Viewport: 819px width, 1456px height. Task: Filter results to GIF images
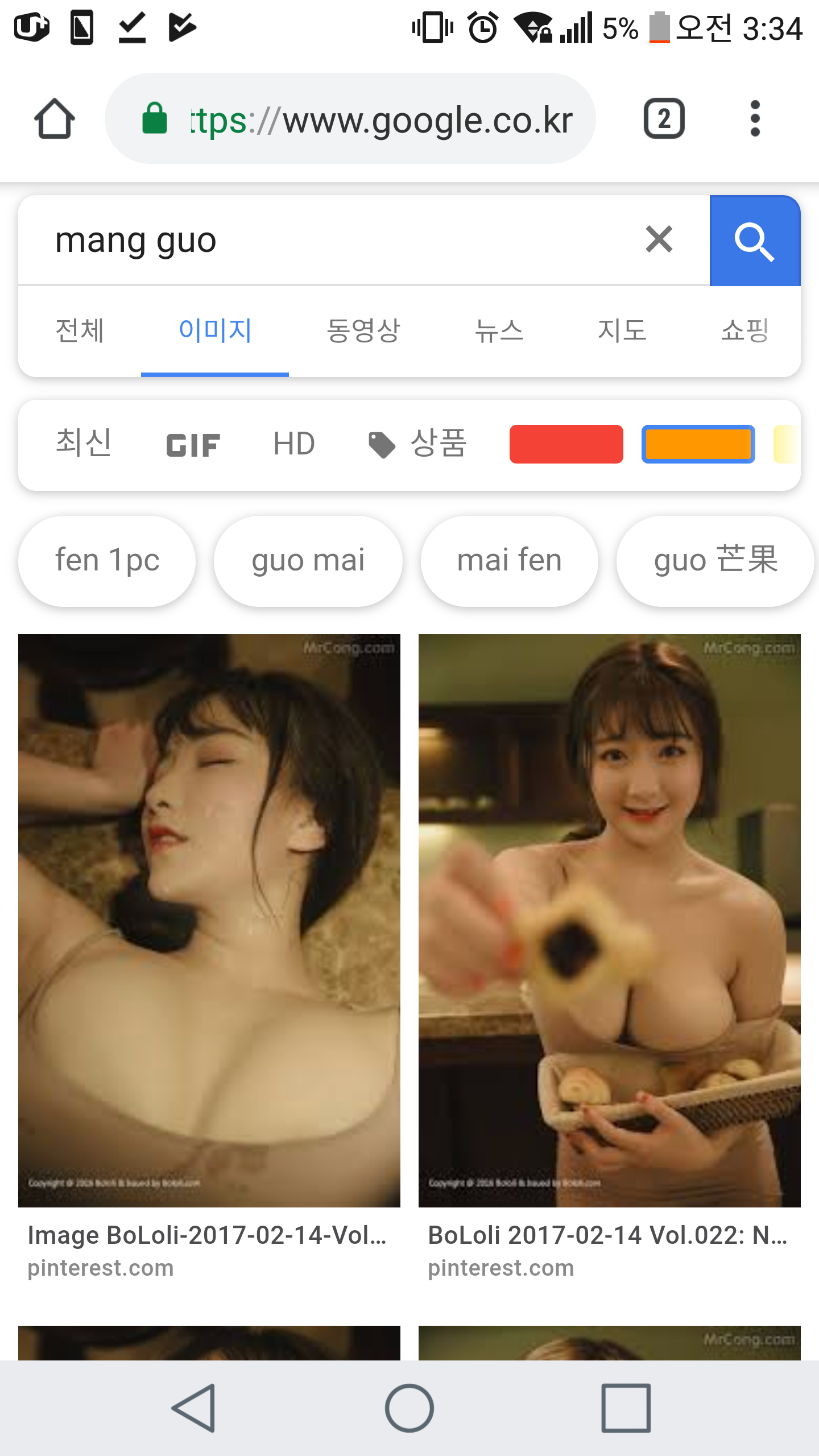click(193, 445)
